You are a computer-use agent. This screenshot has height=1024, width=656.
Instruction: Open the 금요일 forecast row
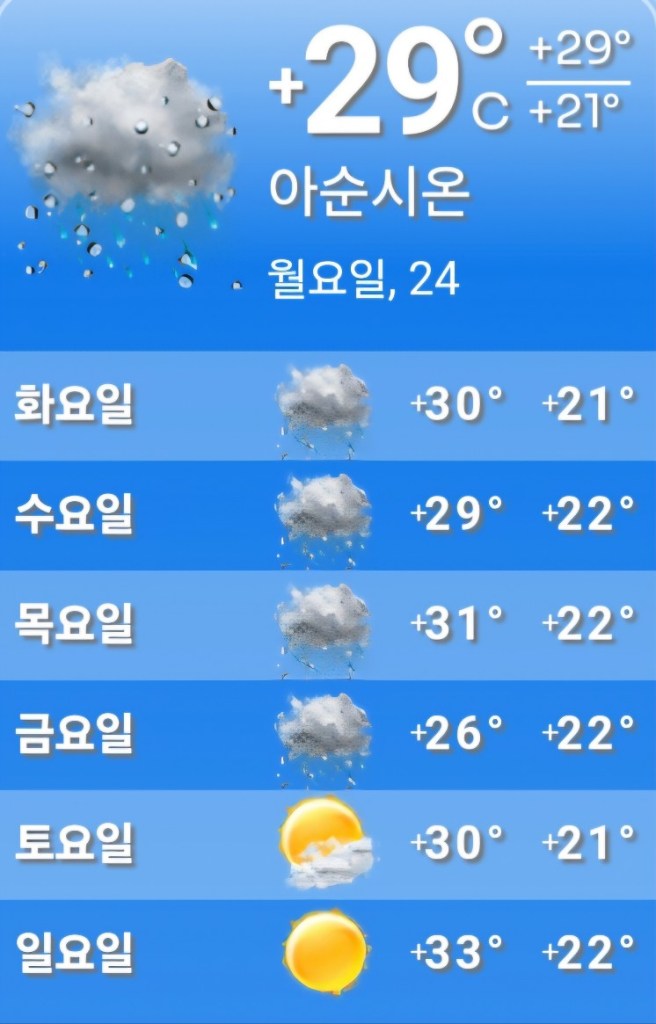click(328, 735)
